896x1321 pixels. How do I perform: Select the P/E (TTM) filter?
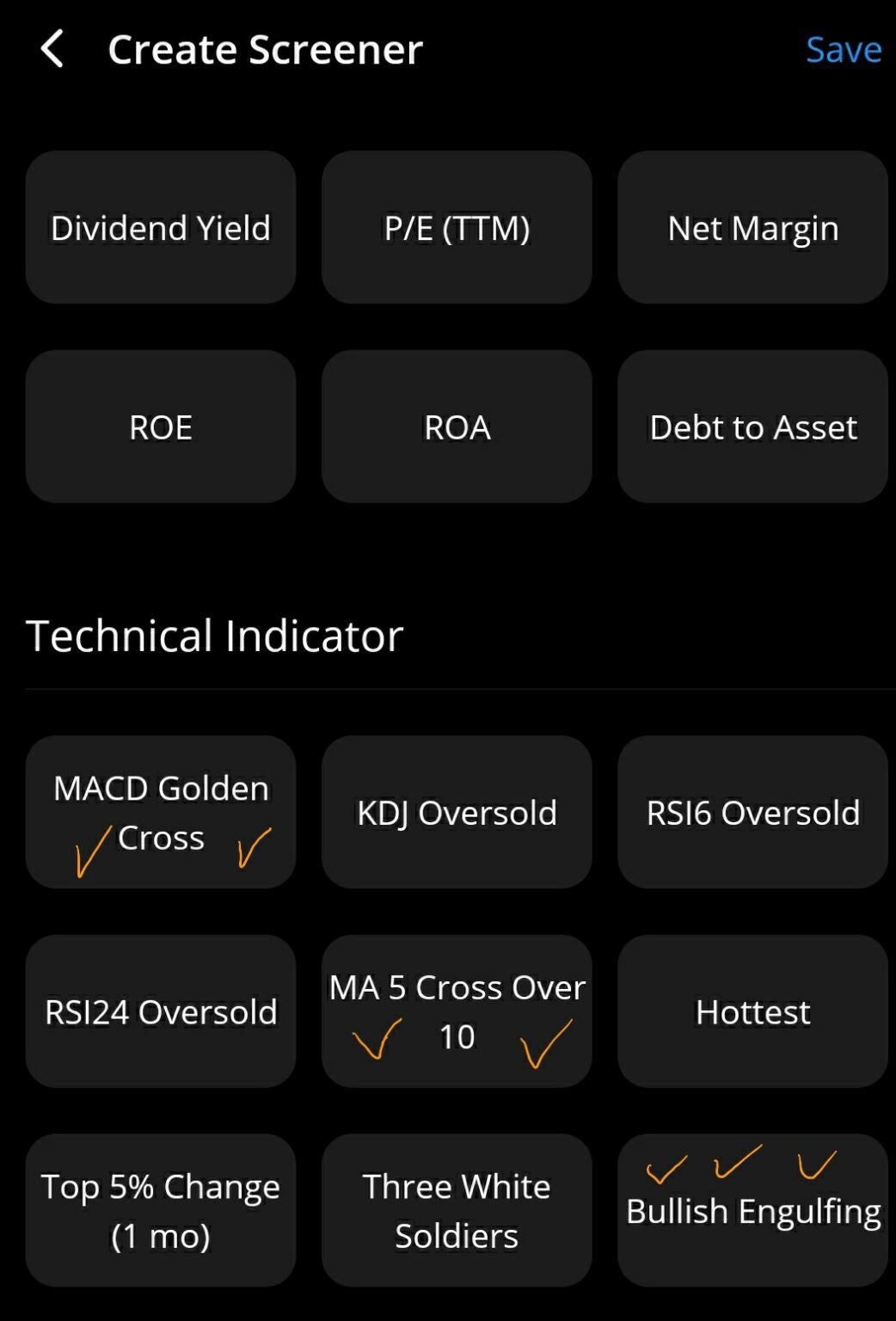click(x=457, y=227)
